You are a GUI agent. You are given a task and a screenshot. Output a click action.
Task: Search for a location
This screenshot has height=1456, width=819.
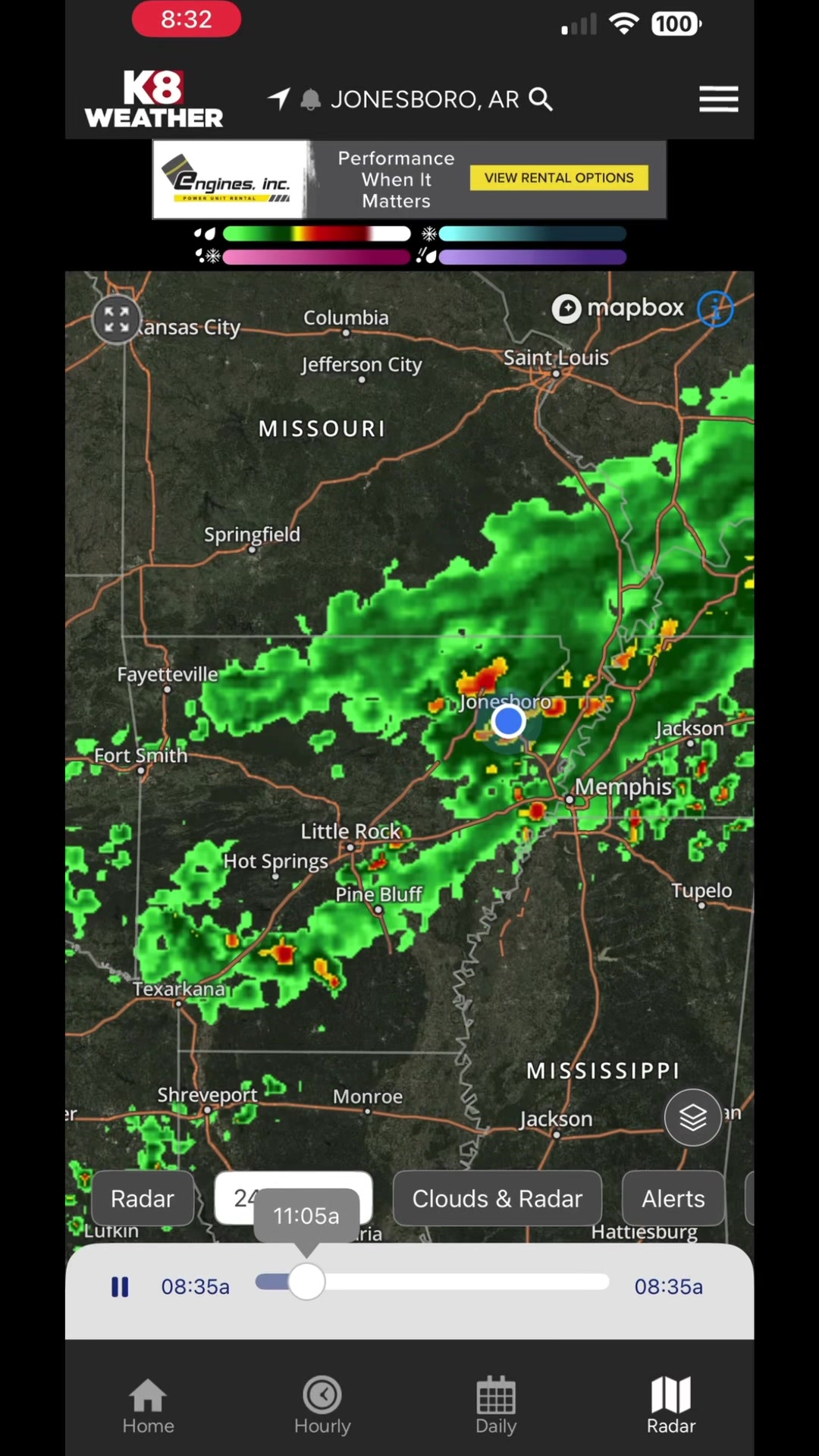click(x=541, y=99)
